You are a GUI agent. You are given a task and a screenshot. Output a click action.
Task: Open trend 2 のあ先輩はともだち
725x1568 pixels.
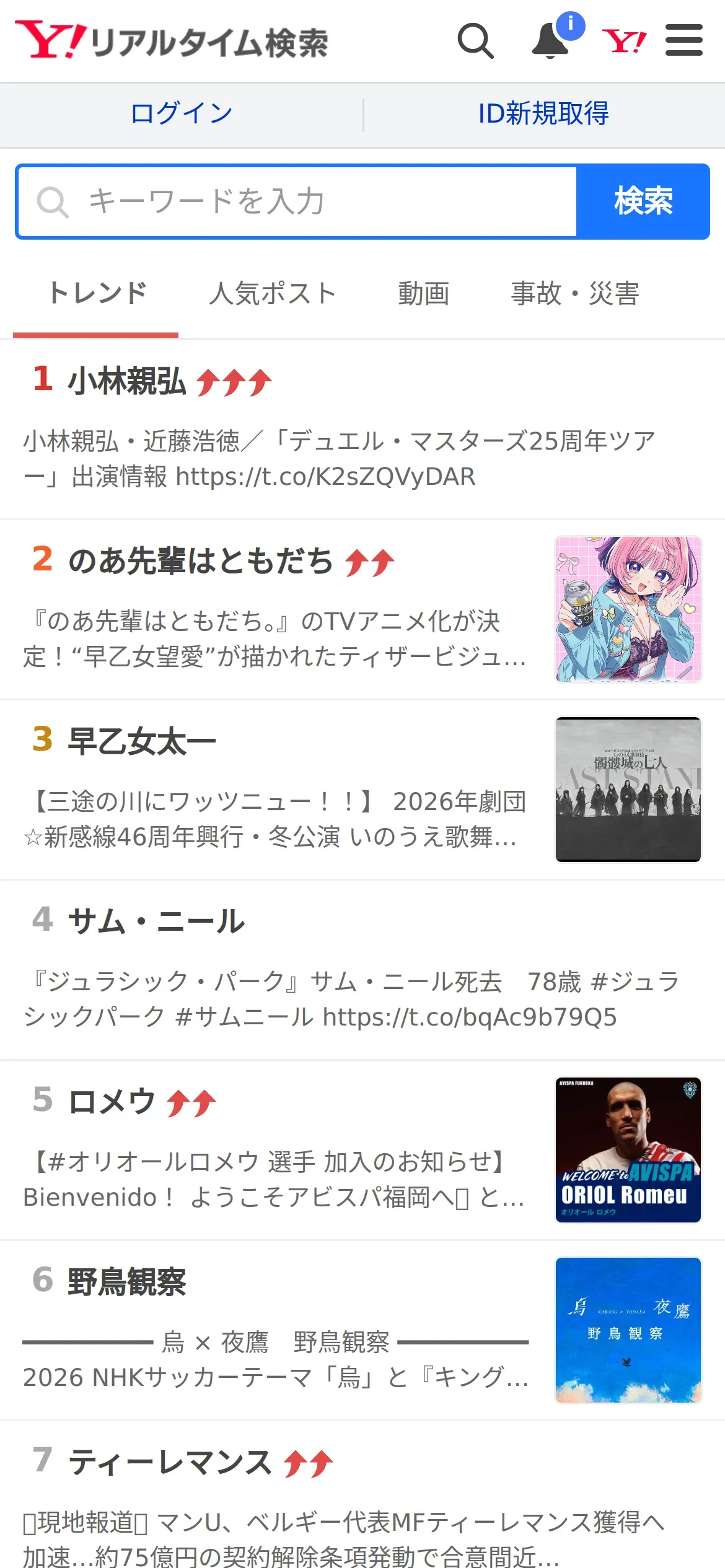coord(362,609)
